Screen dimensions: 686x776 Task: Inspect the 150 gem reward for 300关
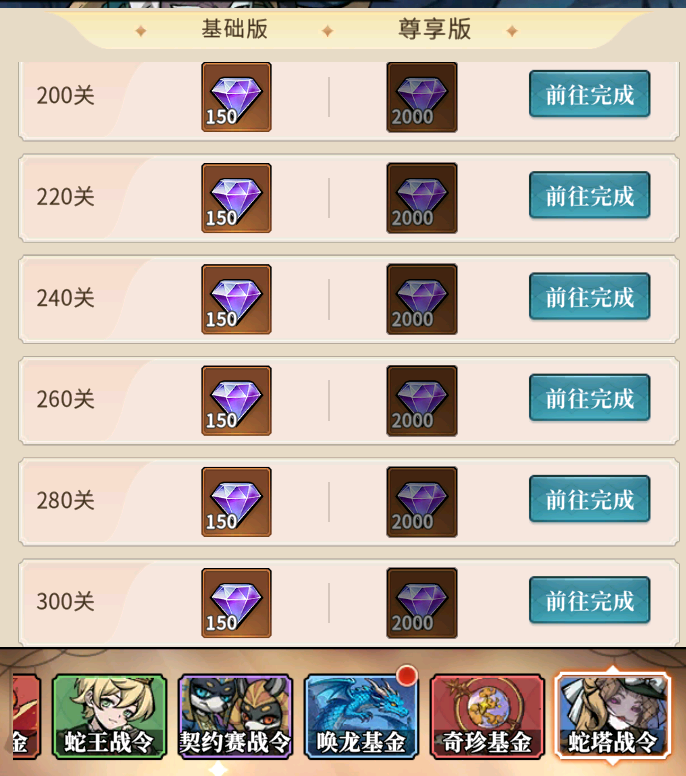point(236,603)
